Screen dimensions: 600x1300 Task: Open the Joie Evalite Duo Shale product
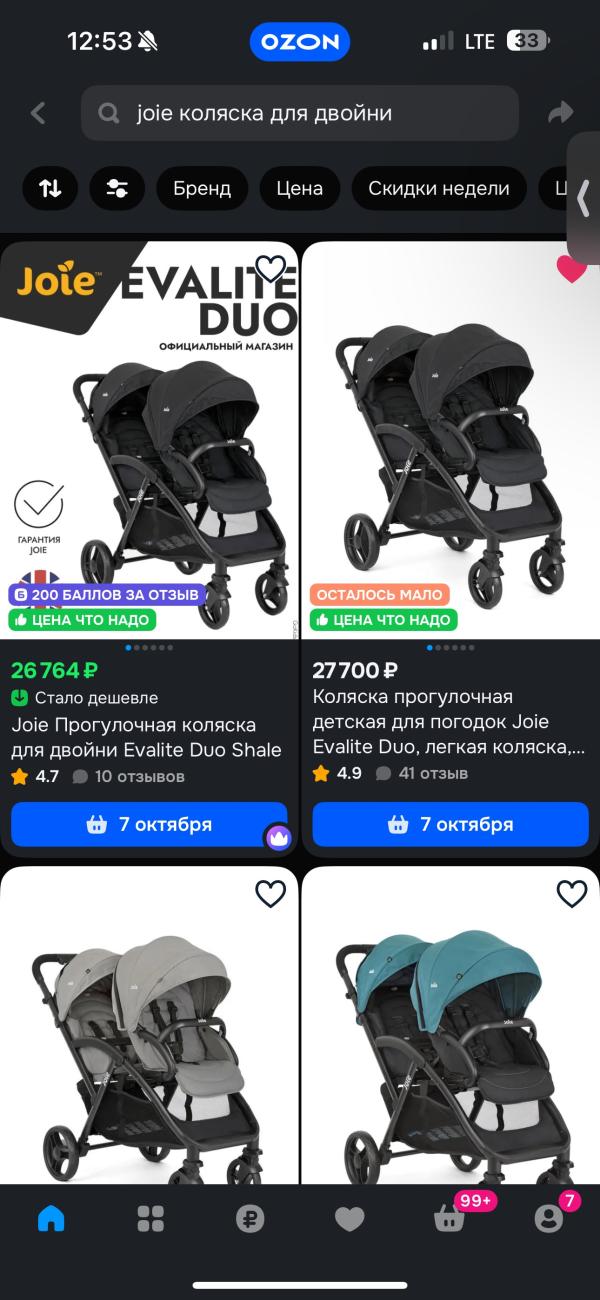146,737
